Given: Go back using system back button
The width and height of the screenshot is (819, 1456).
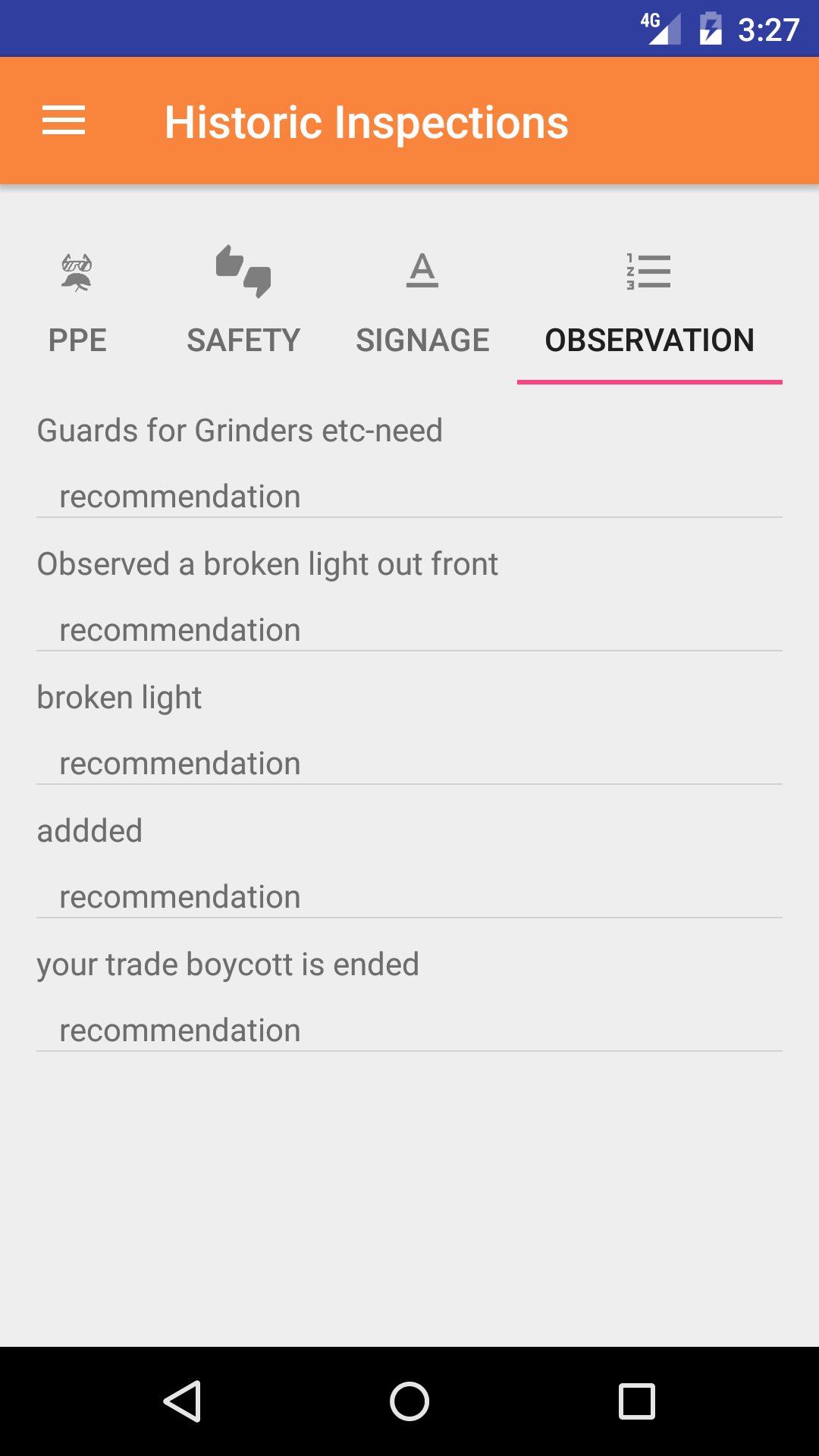Looking at the screenshot, I should coord(182,1401).
